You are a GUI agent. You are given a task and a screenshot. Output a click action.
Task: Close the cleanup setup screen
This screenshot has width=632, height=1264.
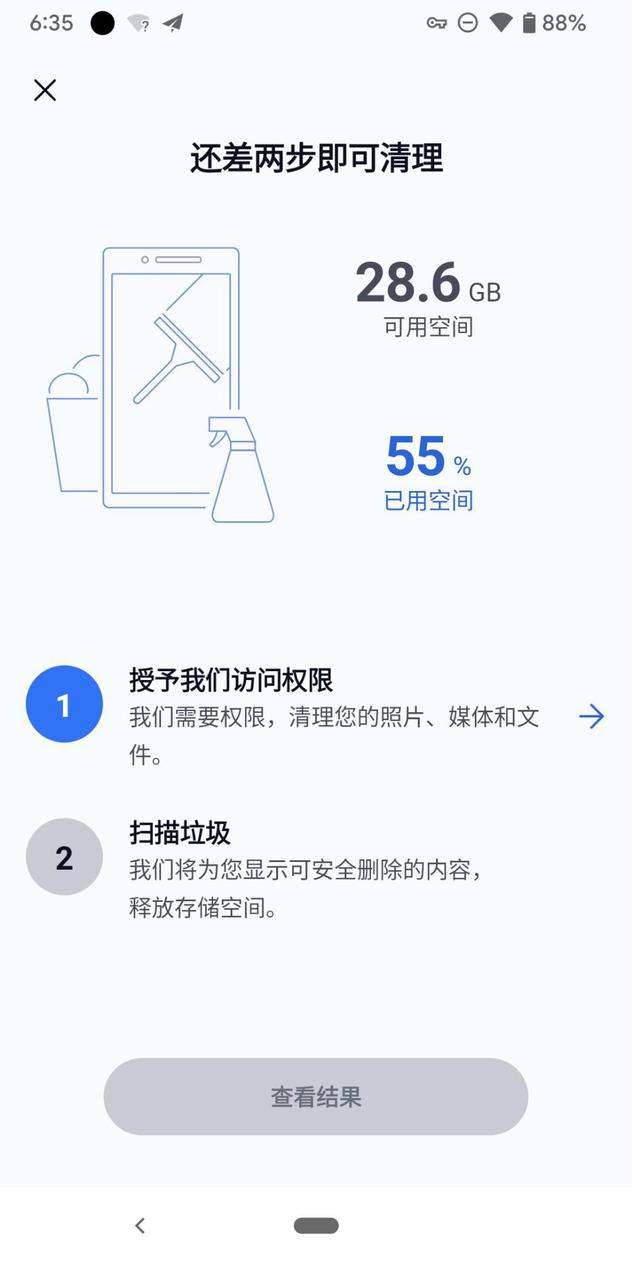[45, 90]
